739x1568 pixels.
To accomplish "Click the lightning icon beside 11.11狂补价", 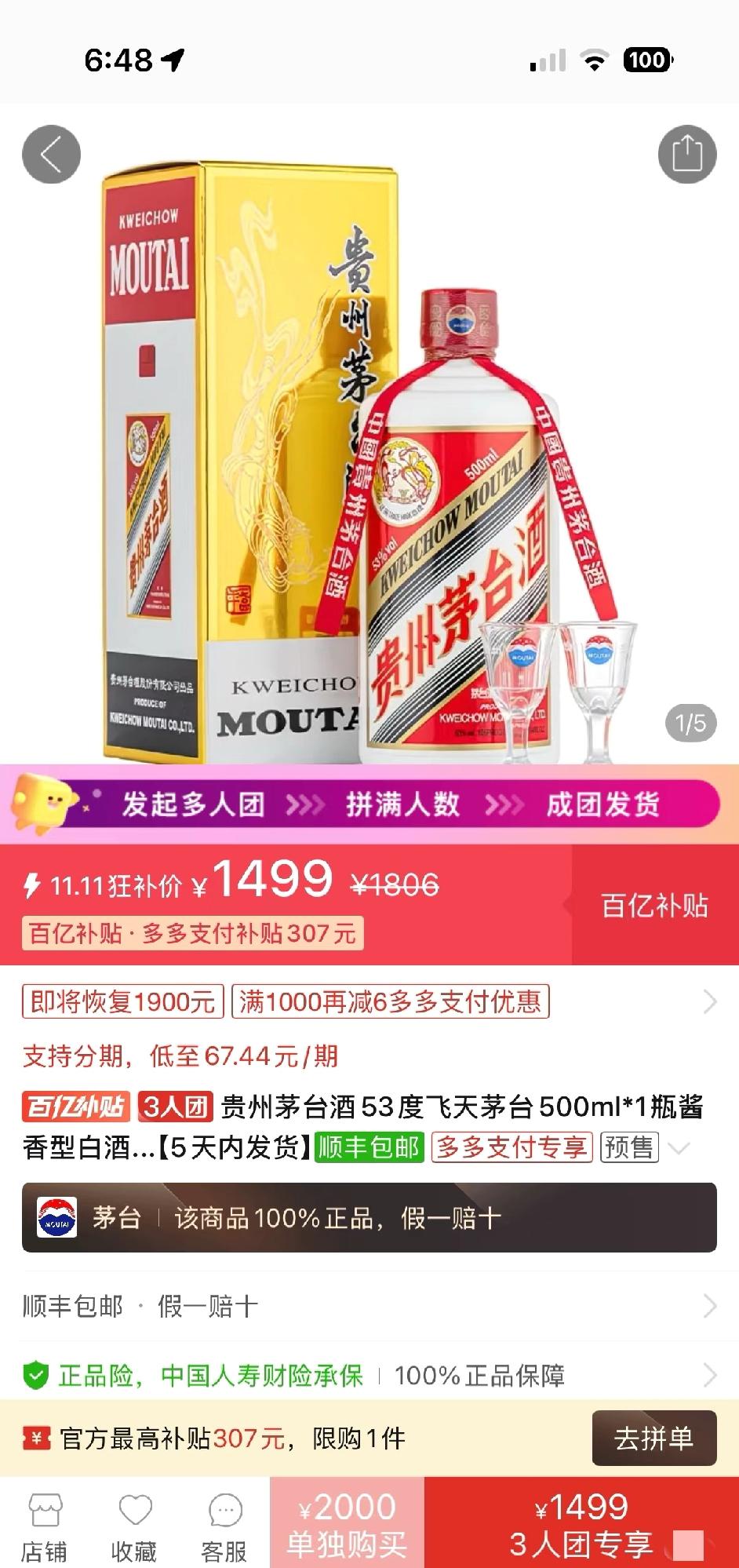I will (x=32, y=881).
